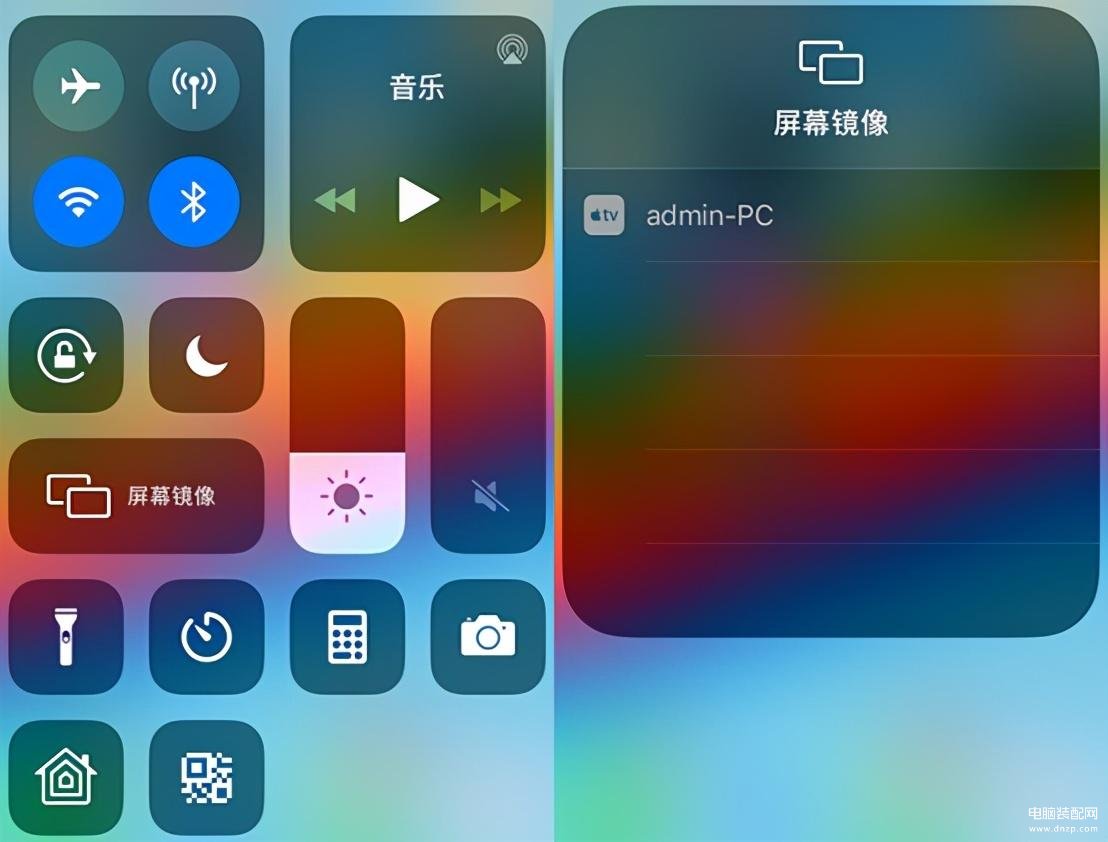Screen dimensions: 1108x842
Task: Skip to next track
Action: [x=500, y=200]
